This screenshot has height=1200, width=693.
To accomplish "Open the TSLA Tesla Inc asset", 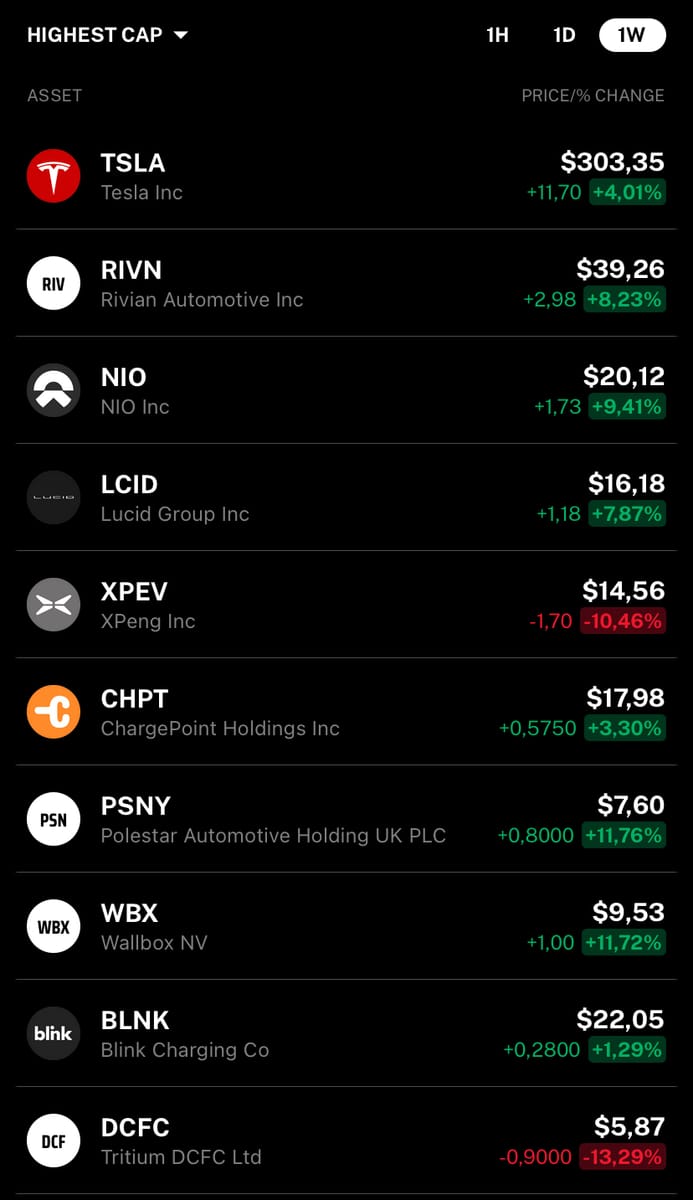I will 346,176.
